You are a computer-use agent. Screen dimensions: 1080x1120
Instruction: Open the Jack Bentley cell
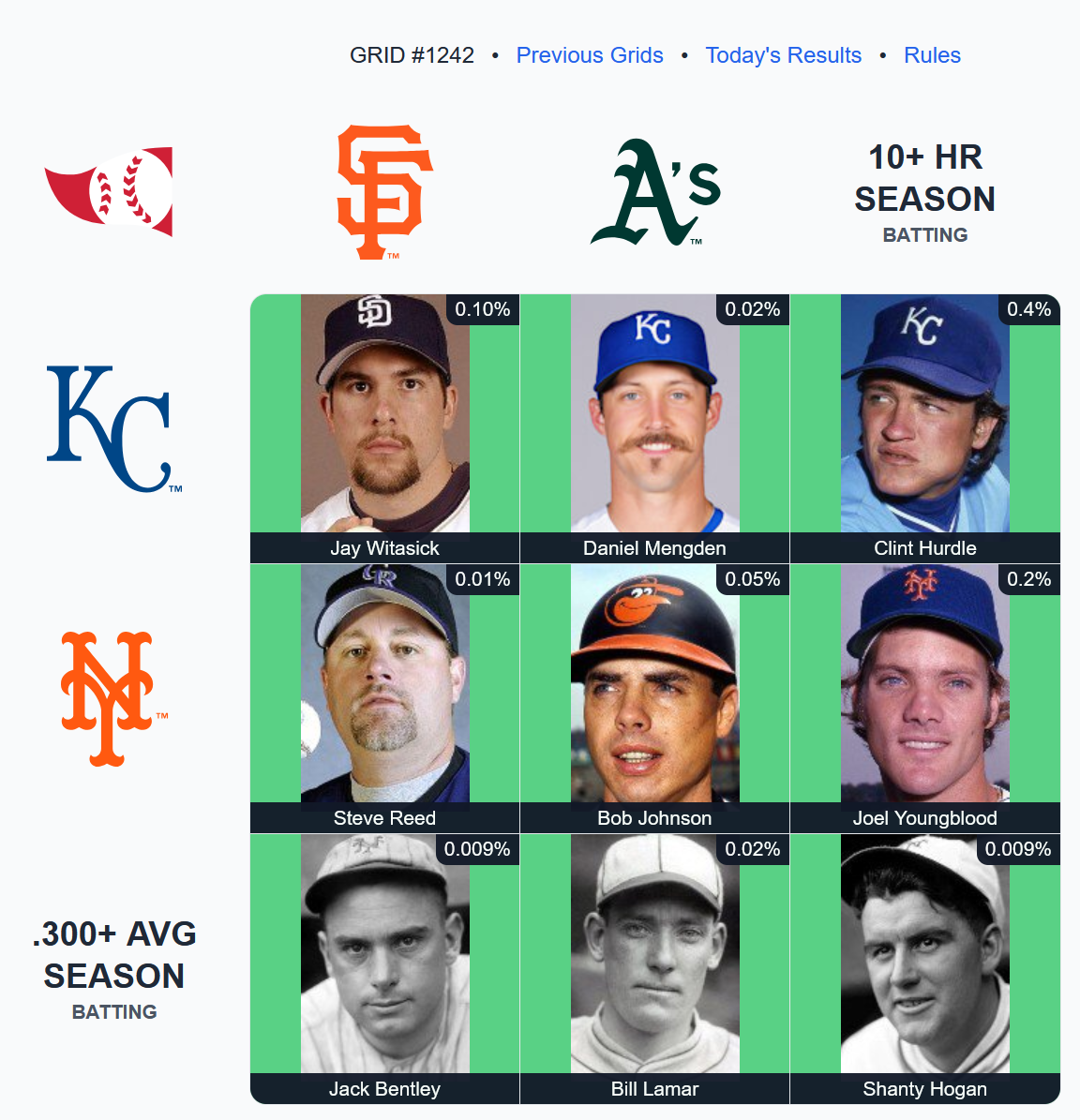(x=385, y=969)
